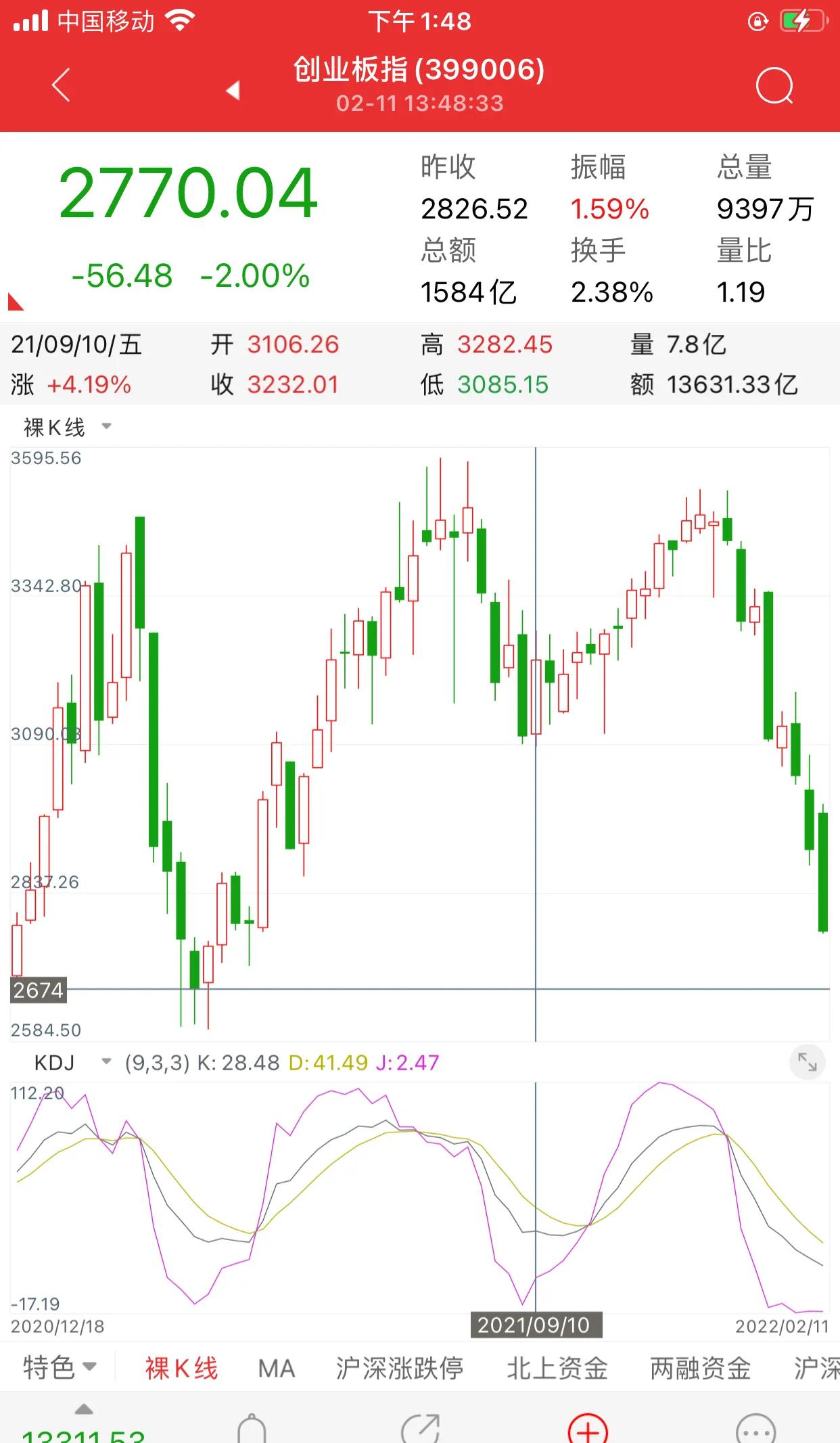840x1443 pixels.
Task: Share this index via the share icon
Action: coord(420,1428)
